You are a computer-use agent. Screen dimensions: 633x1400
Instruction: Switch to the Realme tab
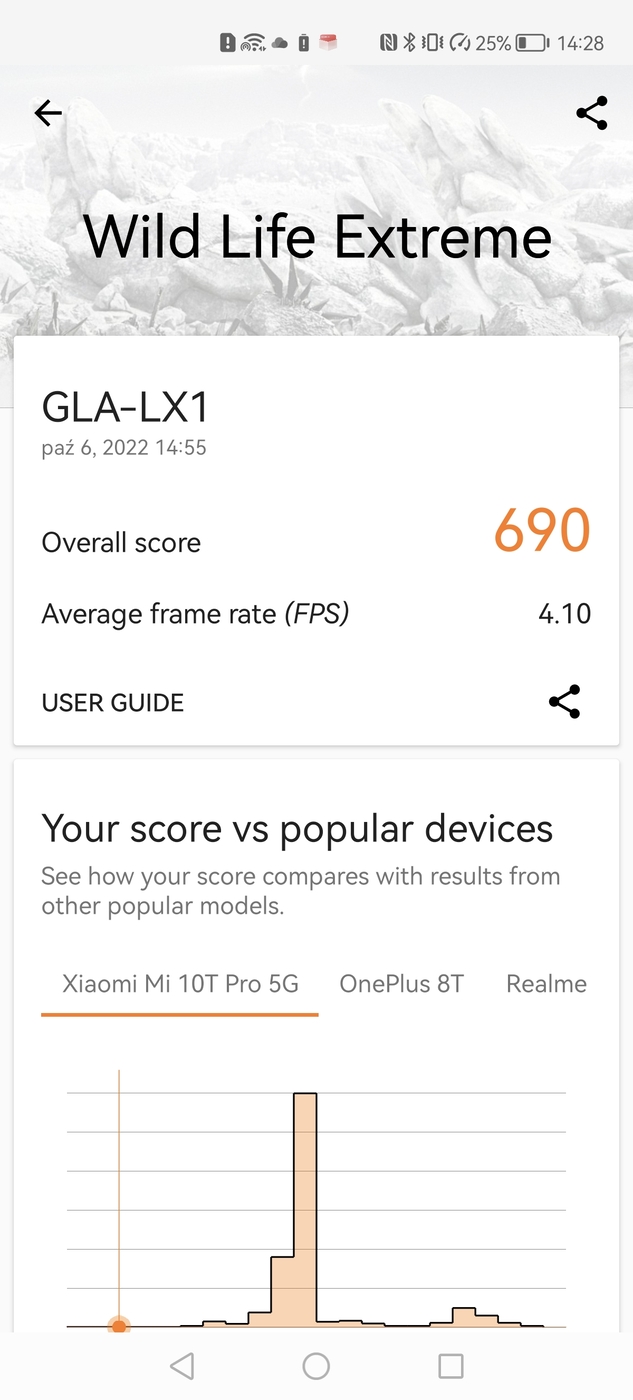pos(546,984)
